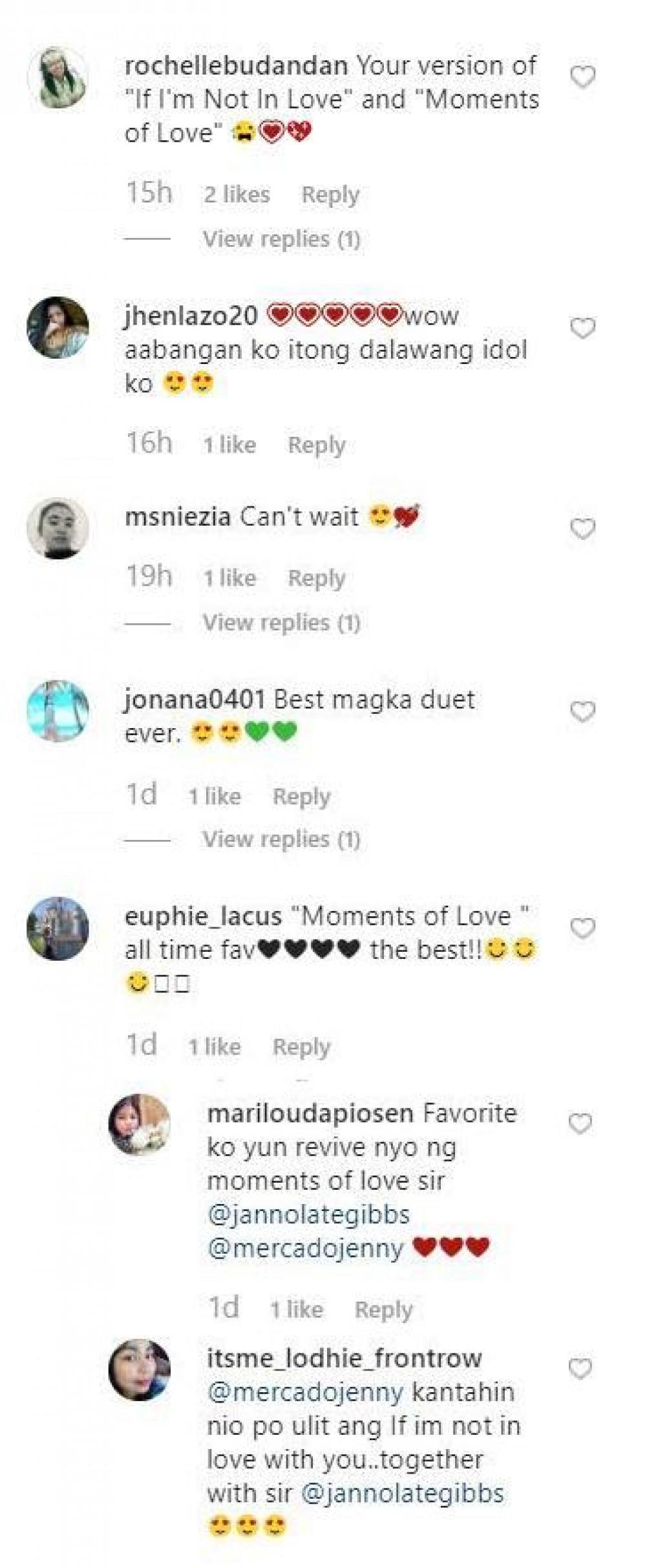
Task: Like msniezia's Can't wait comment
Action: 582,530
